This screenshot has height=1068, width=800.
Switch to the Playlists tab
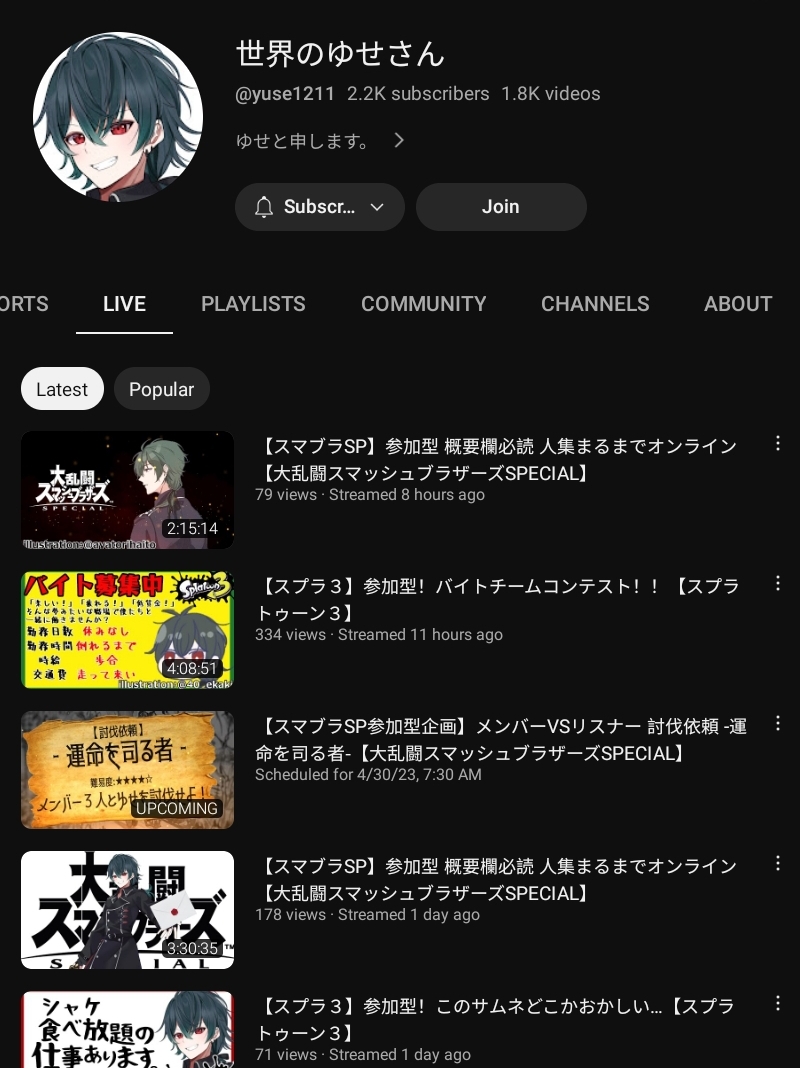point(253,304)
